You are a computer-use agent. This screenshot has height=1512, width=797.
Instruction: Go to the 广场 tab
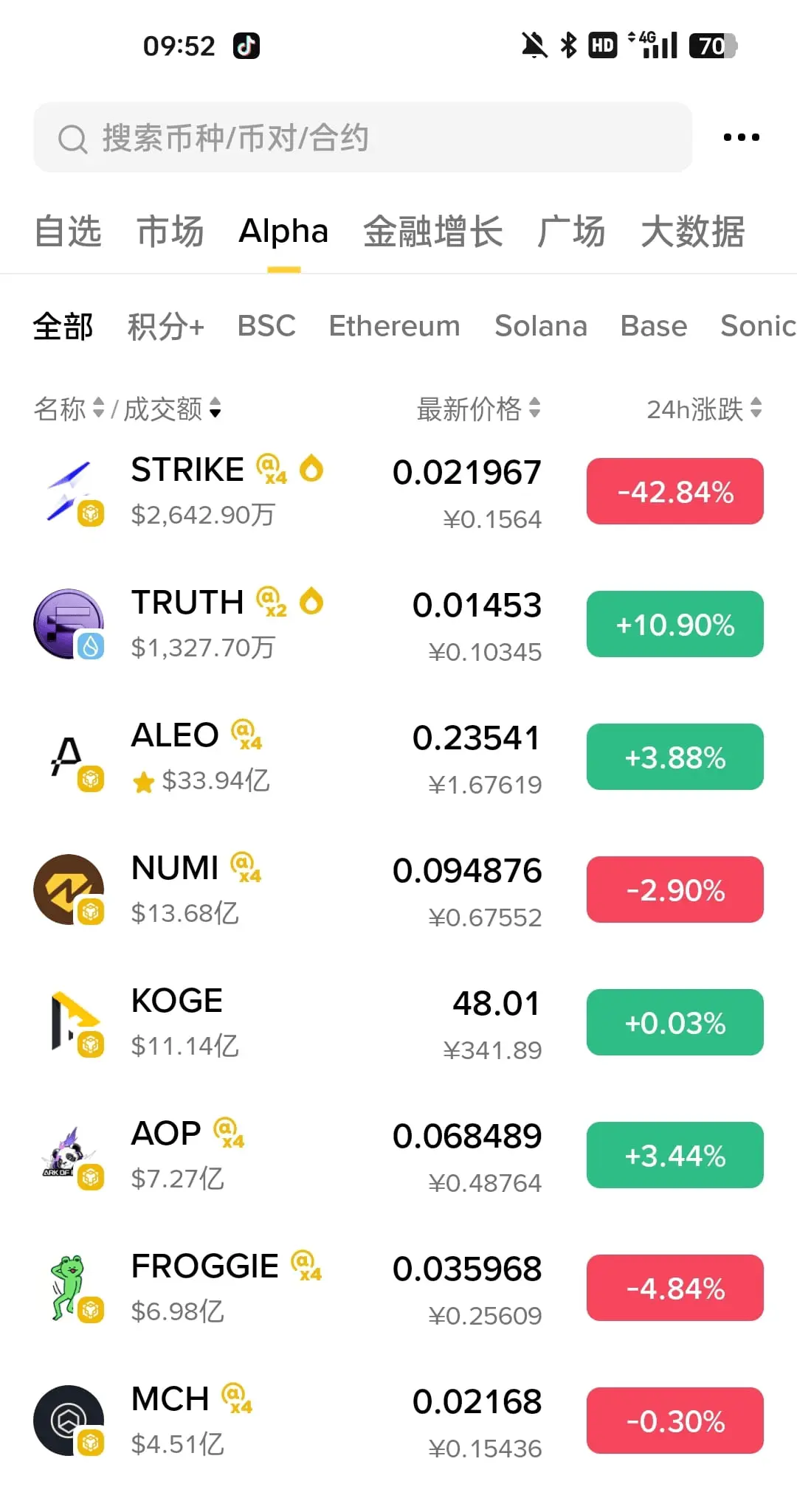click(571, 232)
